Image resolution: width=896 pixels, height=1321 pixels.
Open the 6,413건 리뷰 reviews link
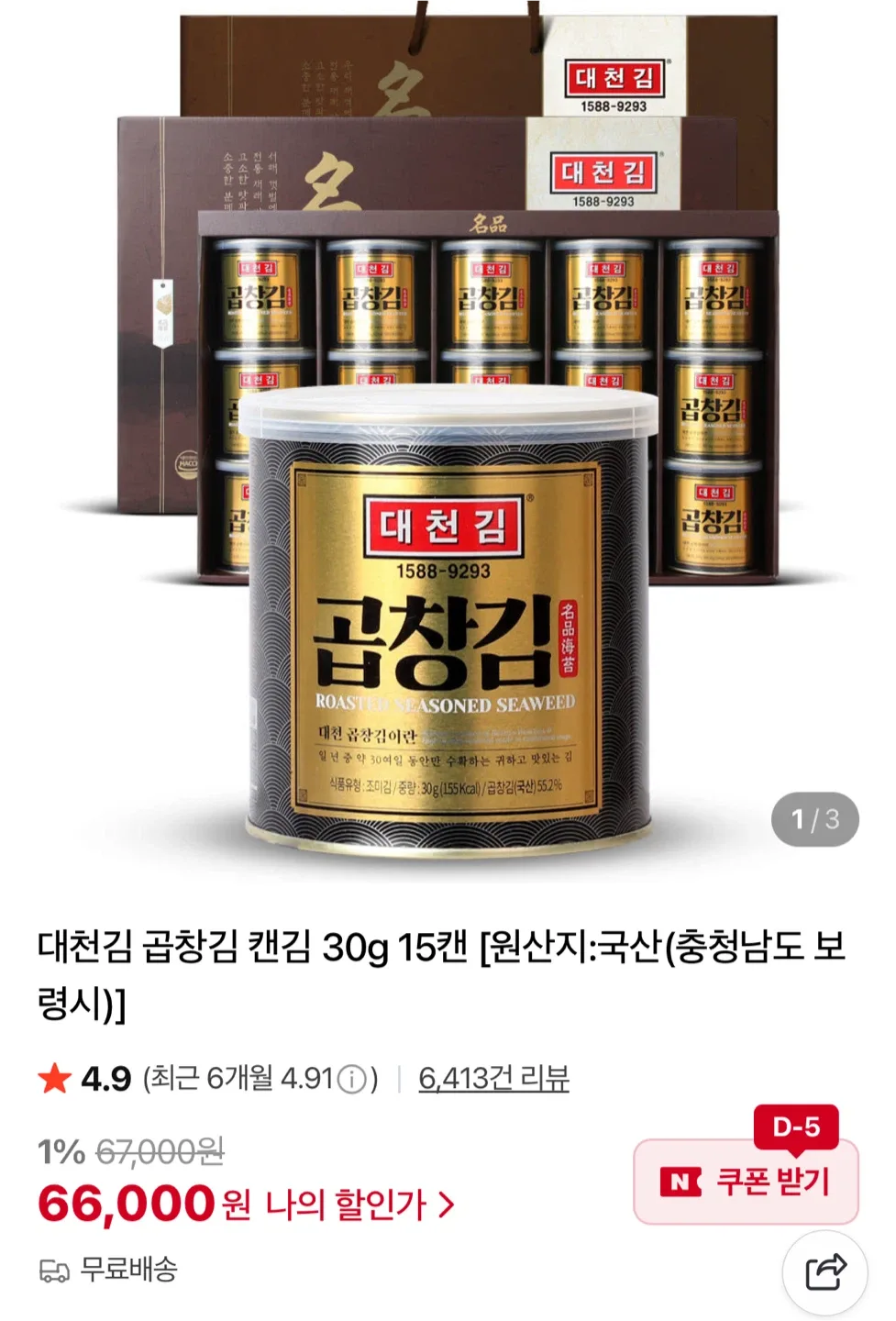point(493,1078)
